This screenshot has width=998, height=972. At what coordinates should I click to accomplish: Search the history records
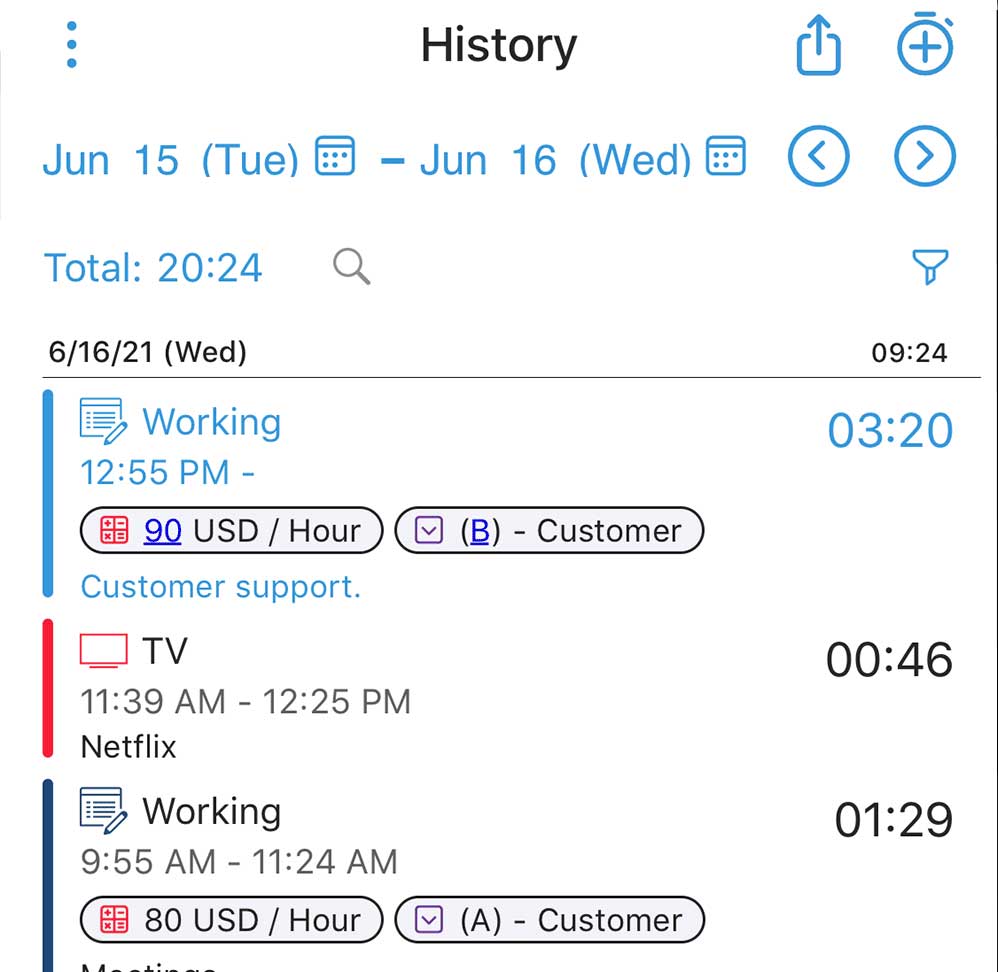coord(352,267)
